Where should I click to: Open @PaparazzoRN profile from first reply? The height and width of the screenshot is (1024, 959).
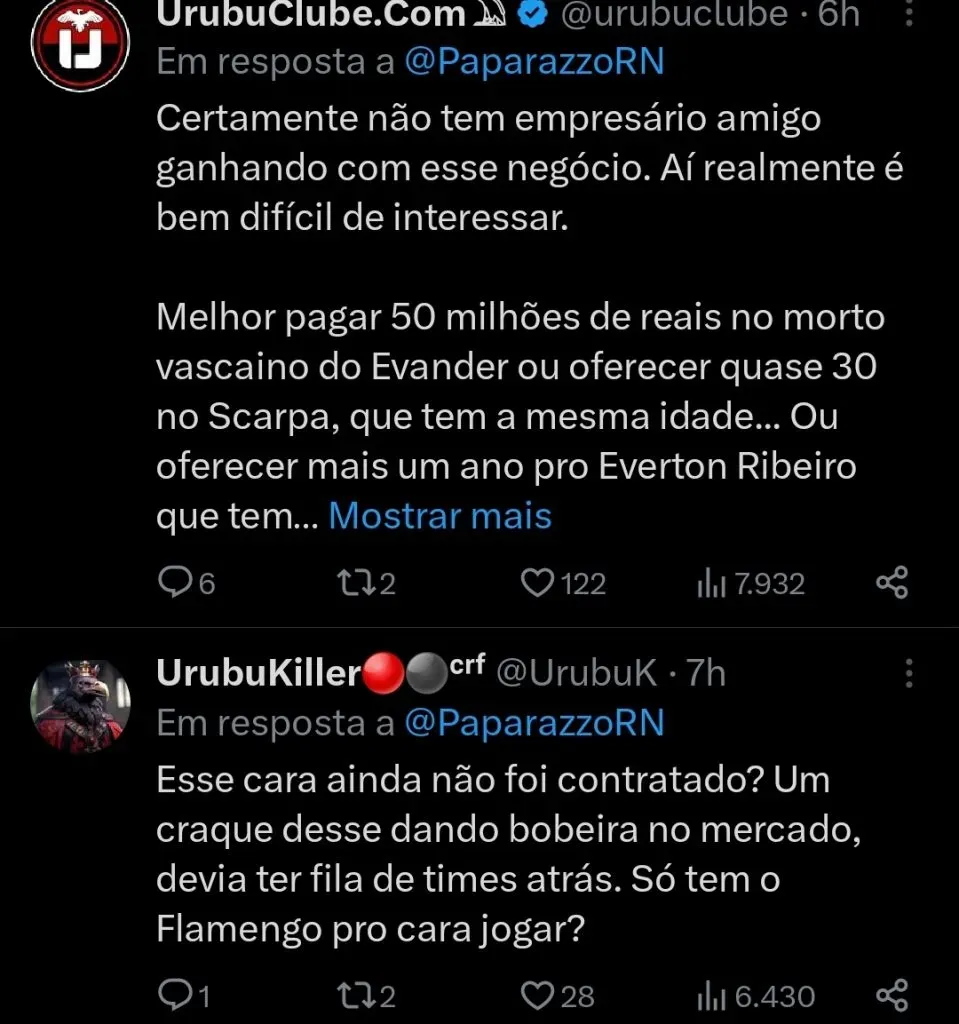click(x=537, y=61)
